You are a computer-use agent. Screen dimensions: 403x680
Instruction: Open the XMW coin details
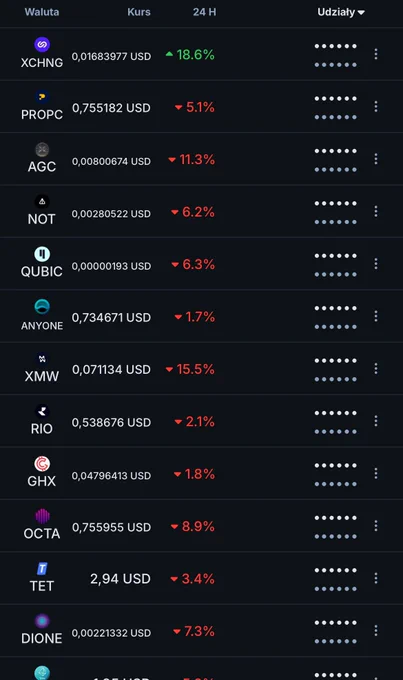tap(201, 369)
